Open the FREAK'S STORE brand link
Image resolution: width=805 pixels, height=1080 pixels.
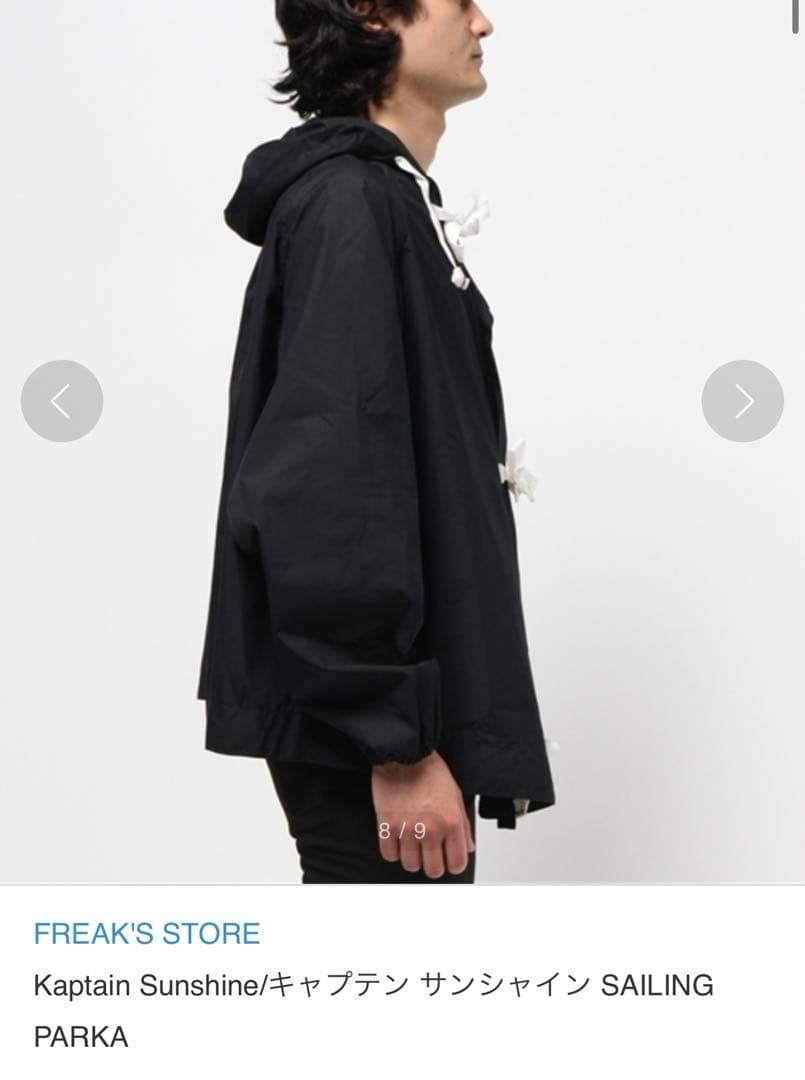146,933
